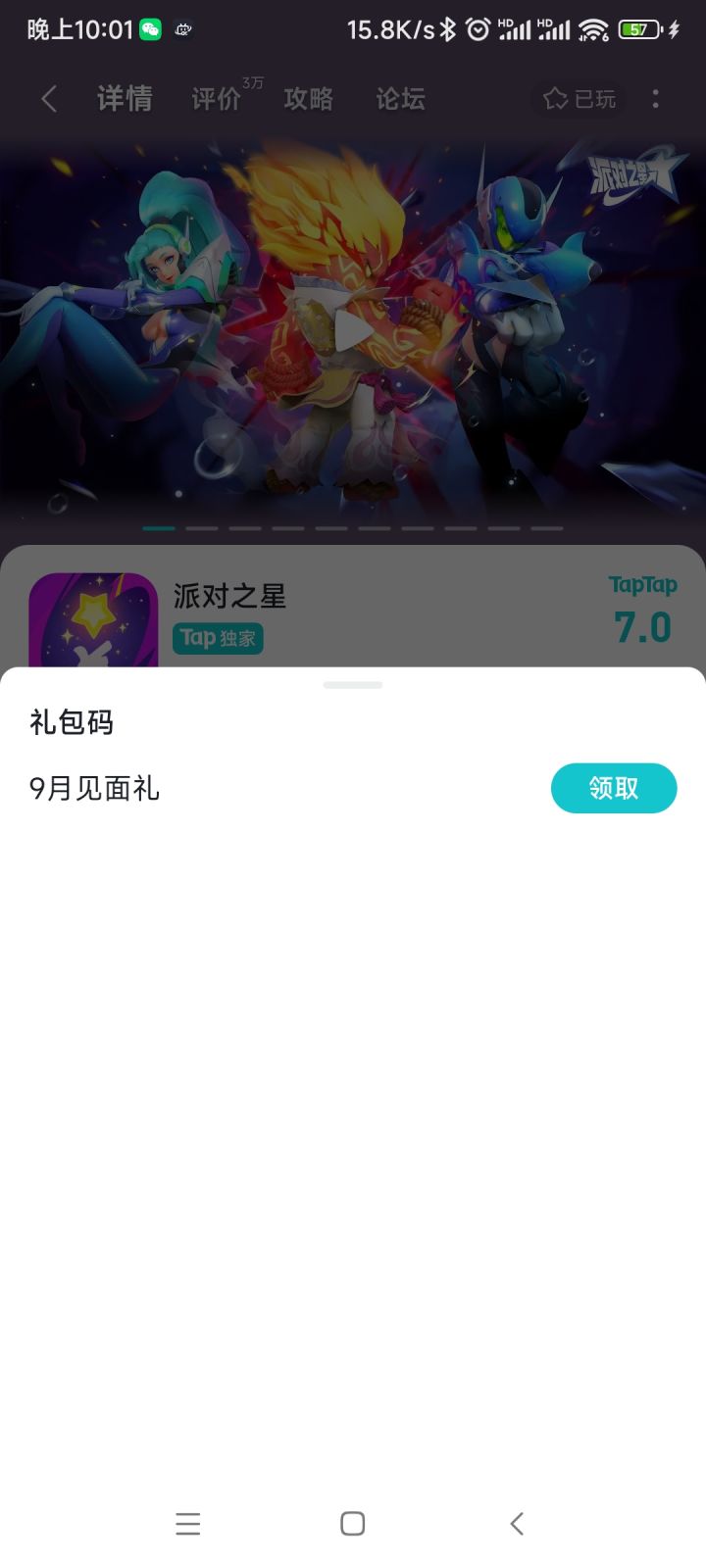Viewport: 706px width, 1568px height.
Task: Tap 领取 to claim the gift code
Action: tap(614, 788)
